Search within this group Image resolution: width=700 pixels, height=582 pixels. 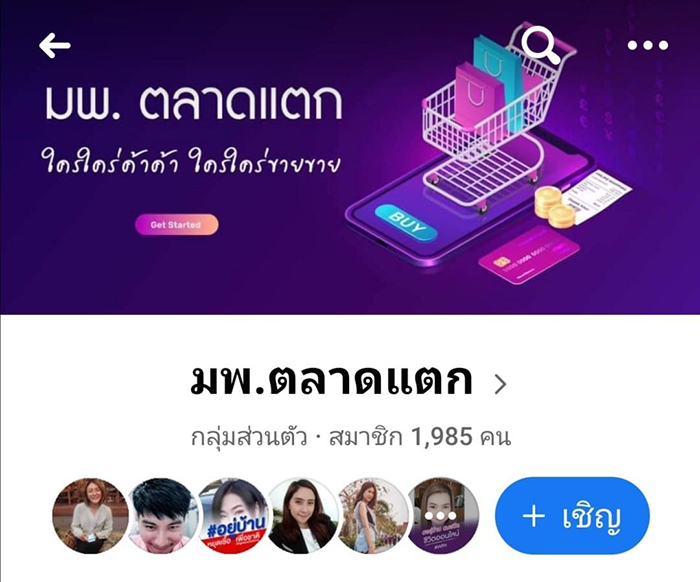coord(541,45)
